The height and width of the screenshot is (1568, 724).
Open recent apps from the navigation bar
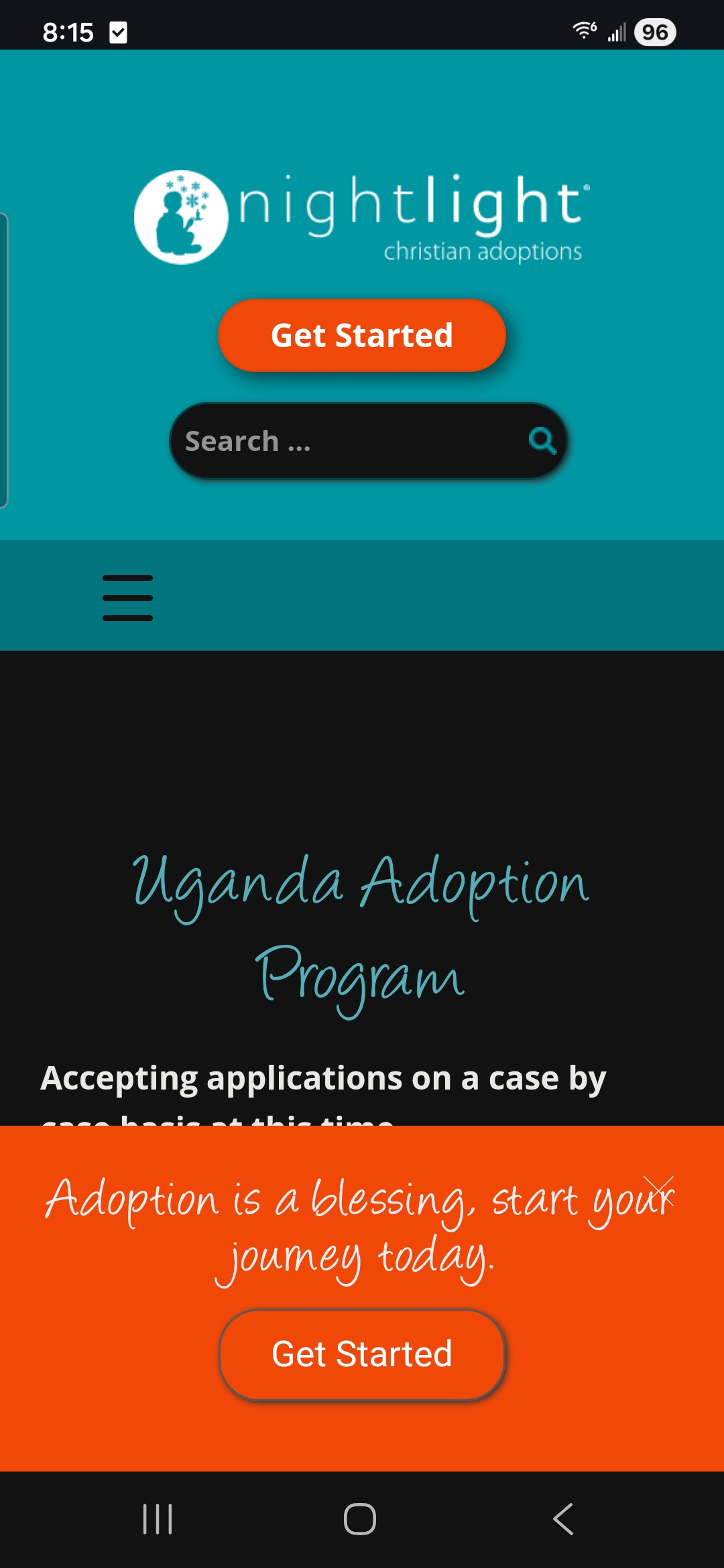tap(158, 1518)
